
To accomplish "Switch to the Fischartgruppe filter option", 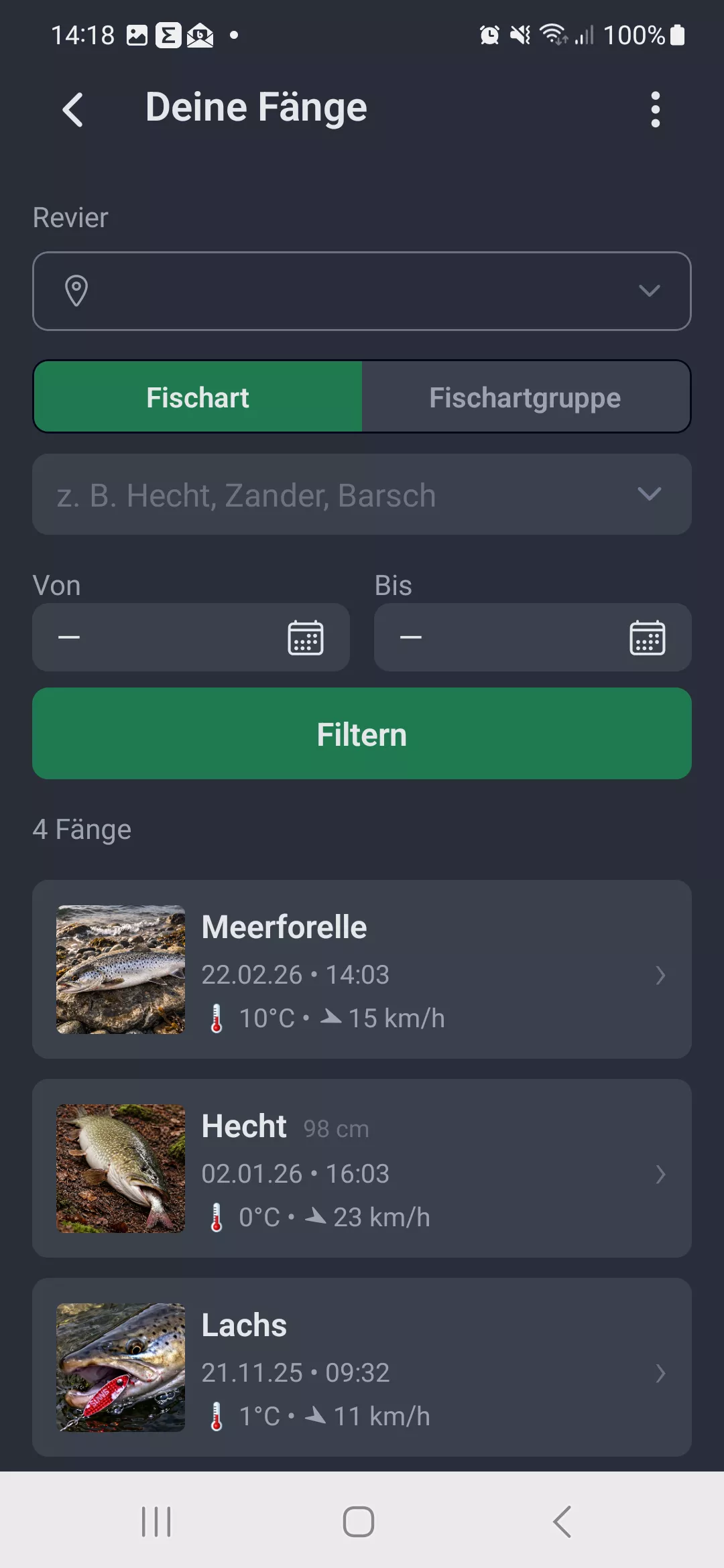I will coord(526,397).
